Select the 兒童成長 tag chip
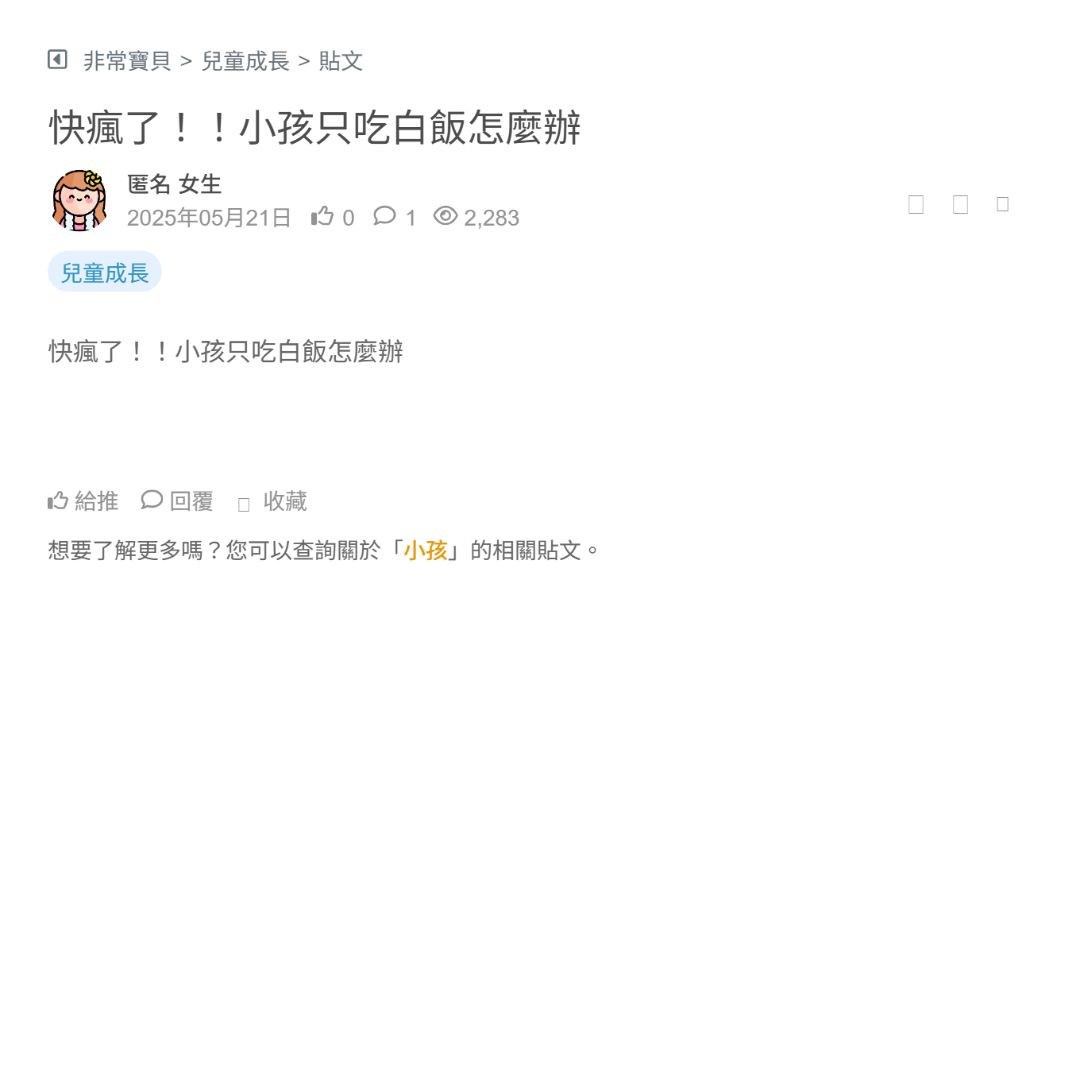The width and height of the screenshot is (1080, 1080). 104,272
